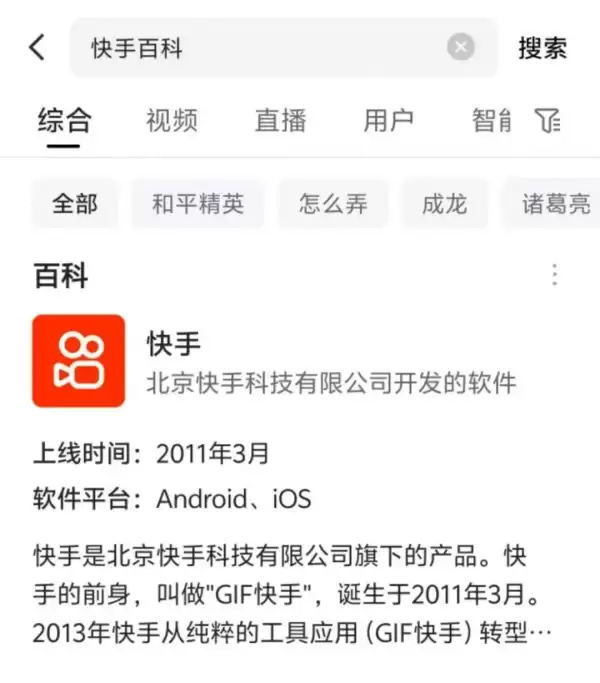
Task: Go back using the arrow icon
Action: pyautogui.click(x=37, y=47)
